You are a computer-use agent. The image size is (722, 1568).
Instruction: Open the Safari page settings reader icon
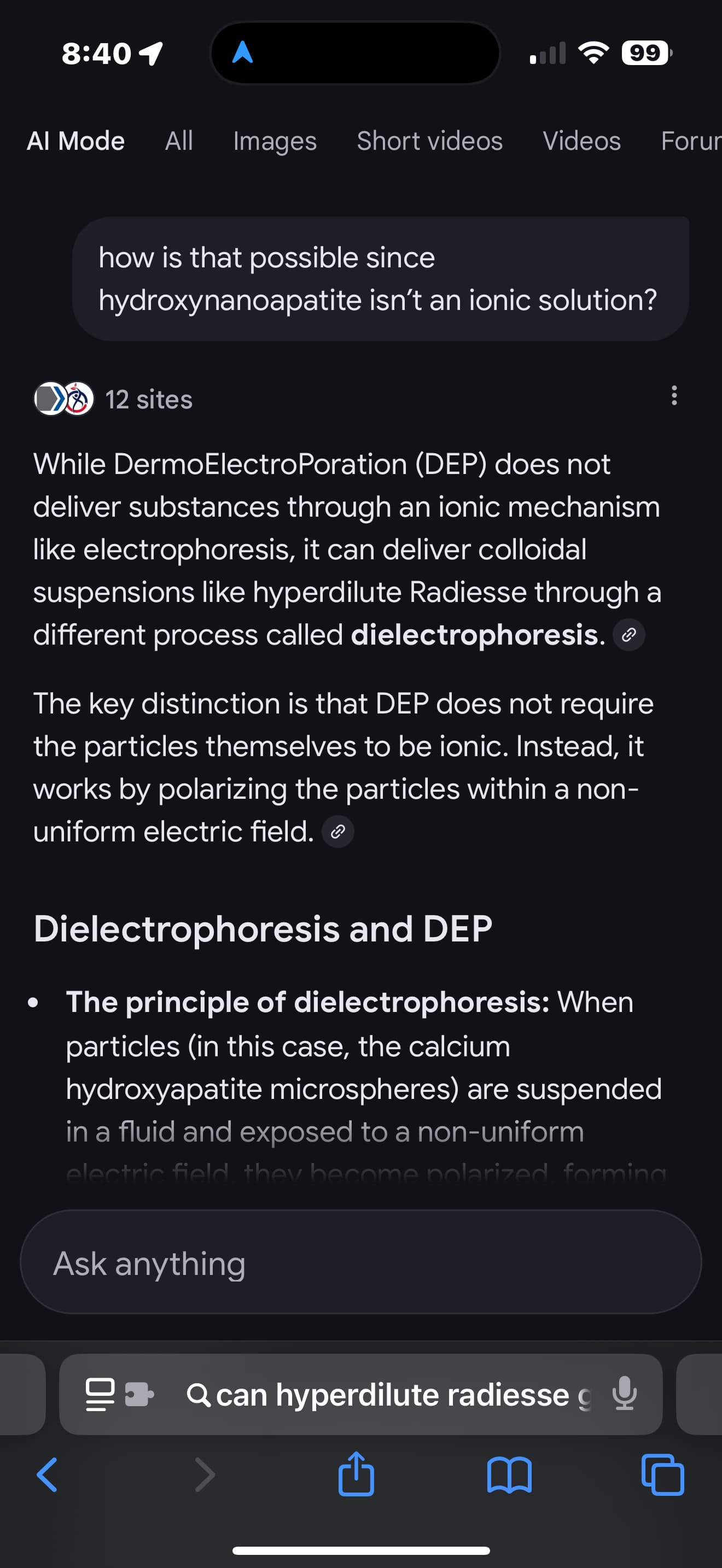click(x=101, y=1394)
